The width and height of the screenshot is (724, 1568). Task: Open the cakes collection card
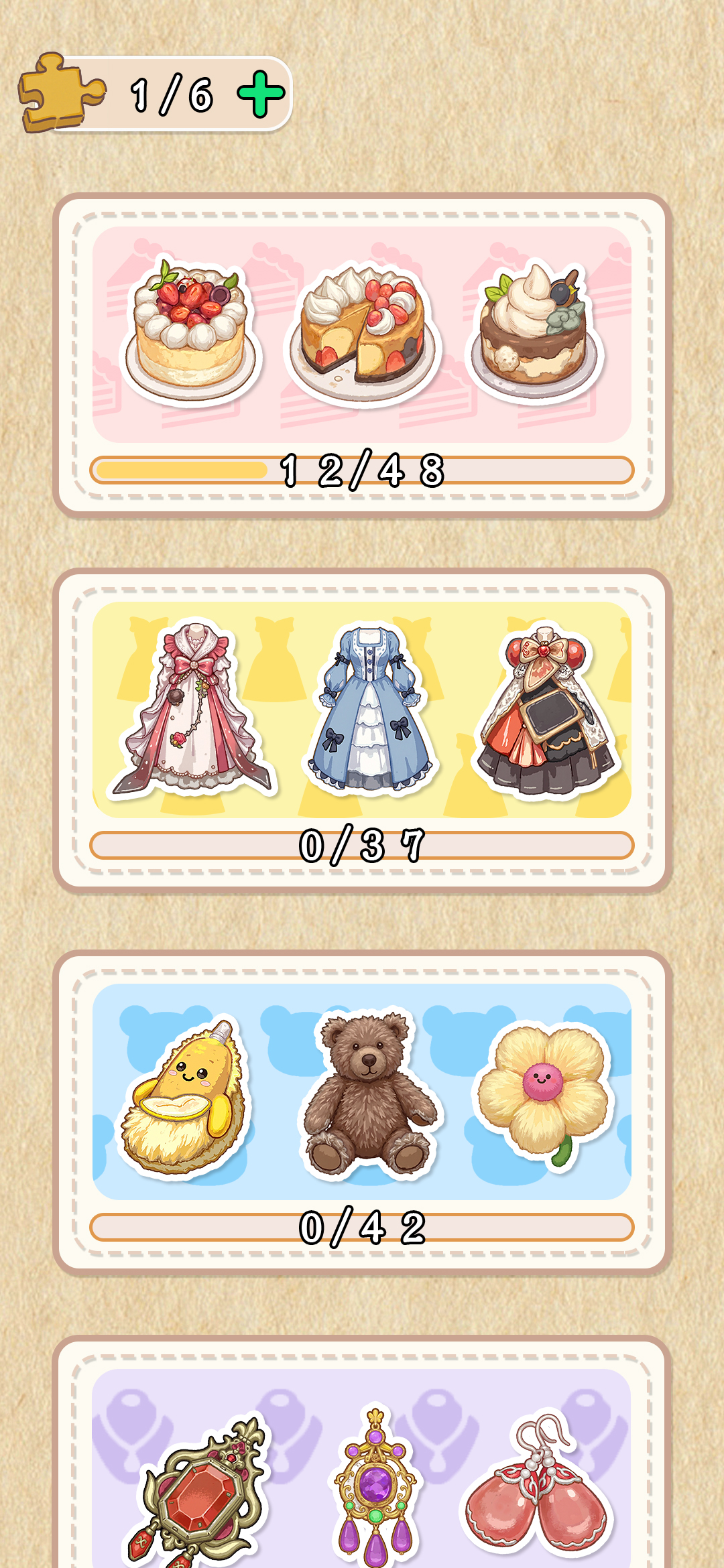point(362,354)
